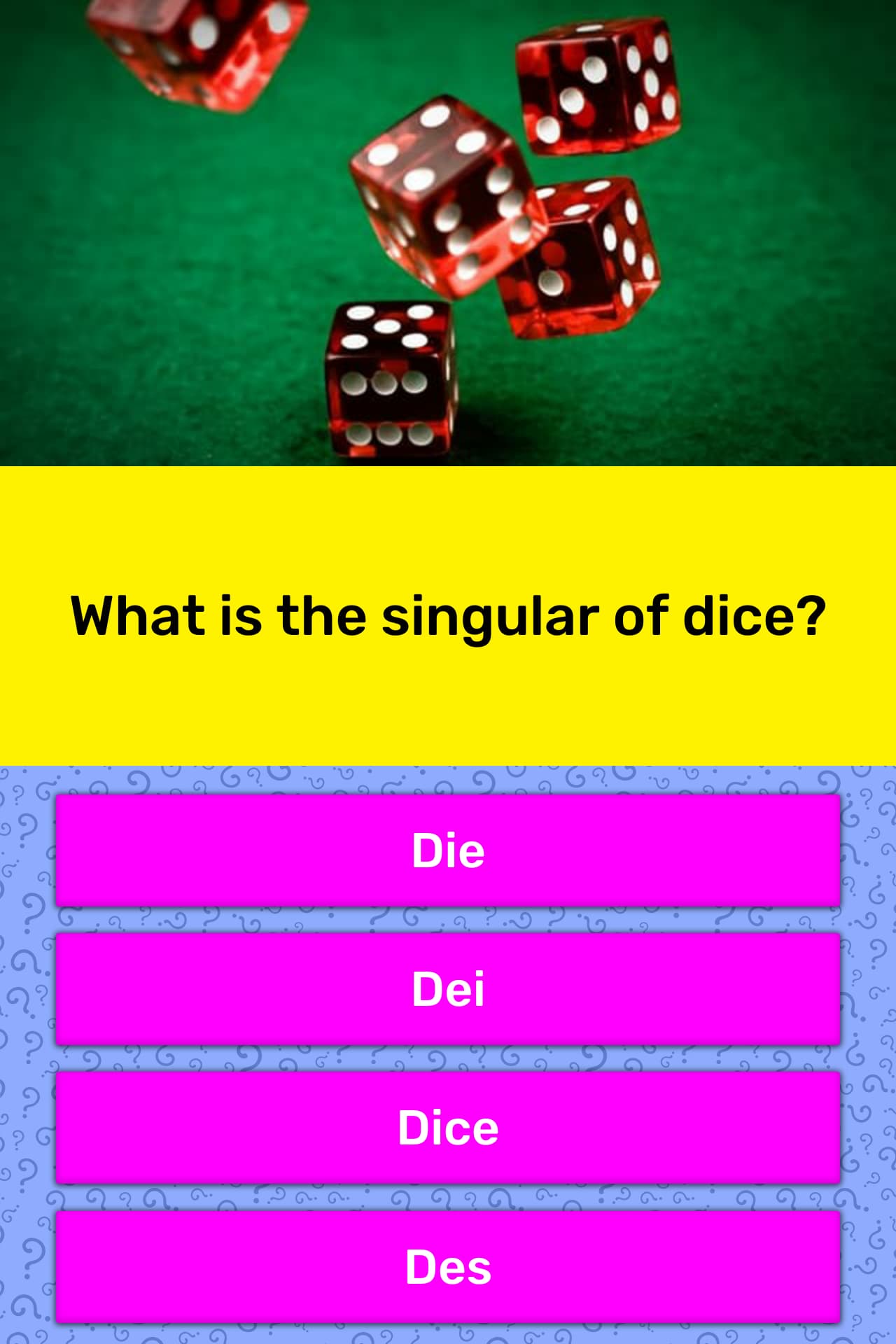Image resolution: width=896 pixels, height=1344 pixels.
Task: Select the answer Die
Action: (x=448, y=850)
